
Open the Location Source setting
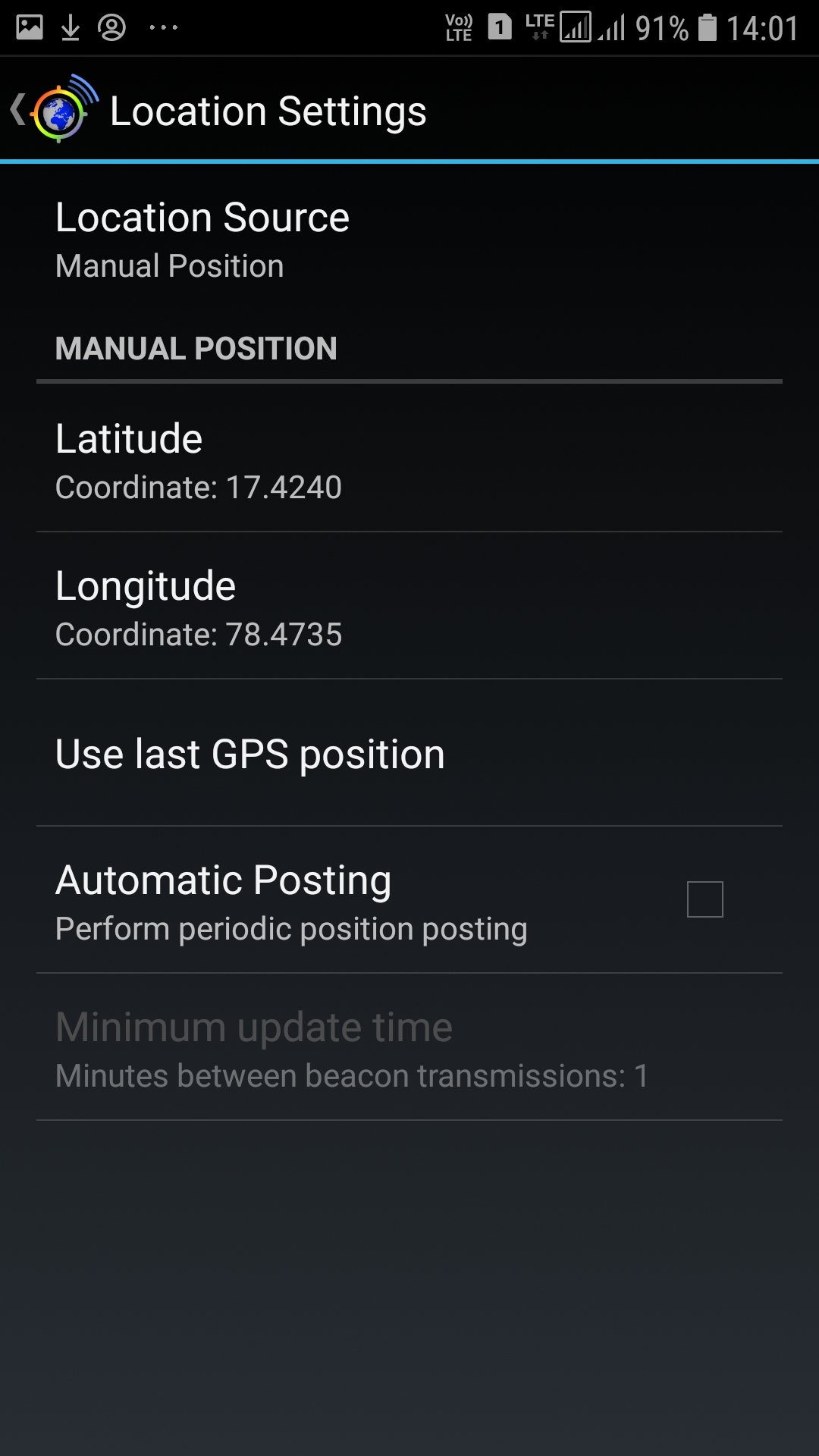(409, 240)
